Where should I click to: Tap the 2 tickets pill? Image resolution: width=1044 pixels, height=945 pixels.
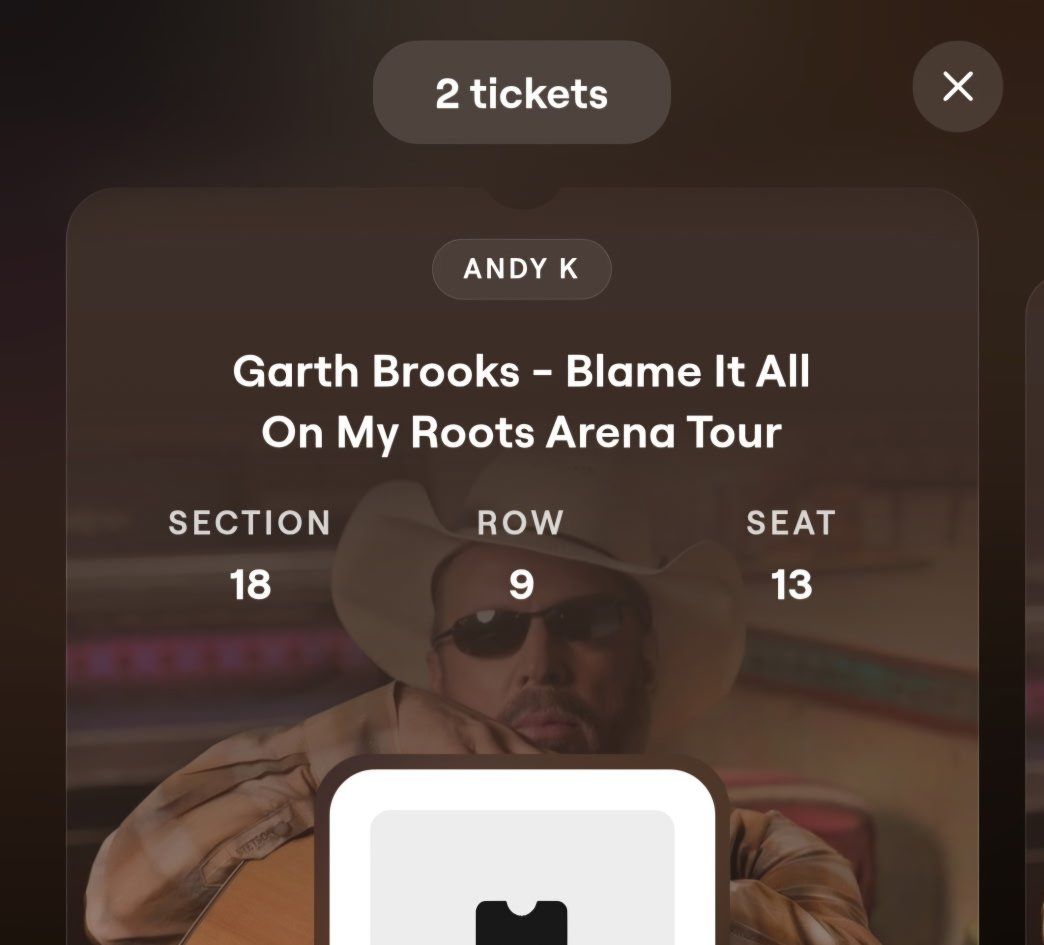(x=521, y=93)
